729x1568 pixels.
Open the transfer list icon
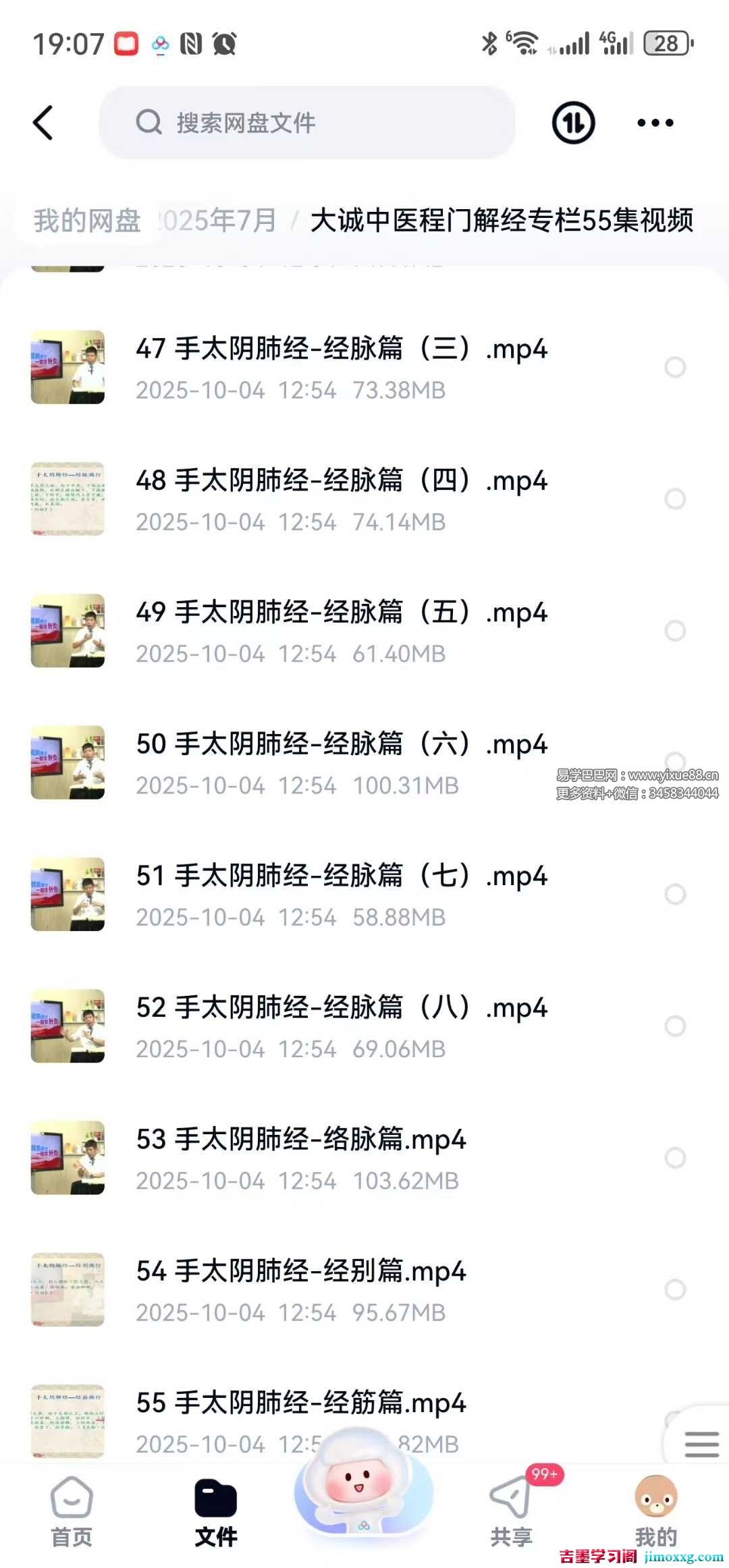573,123
